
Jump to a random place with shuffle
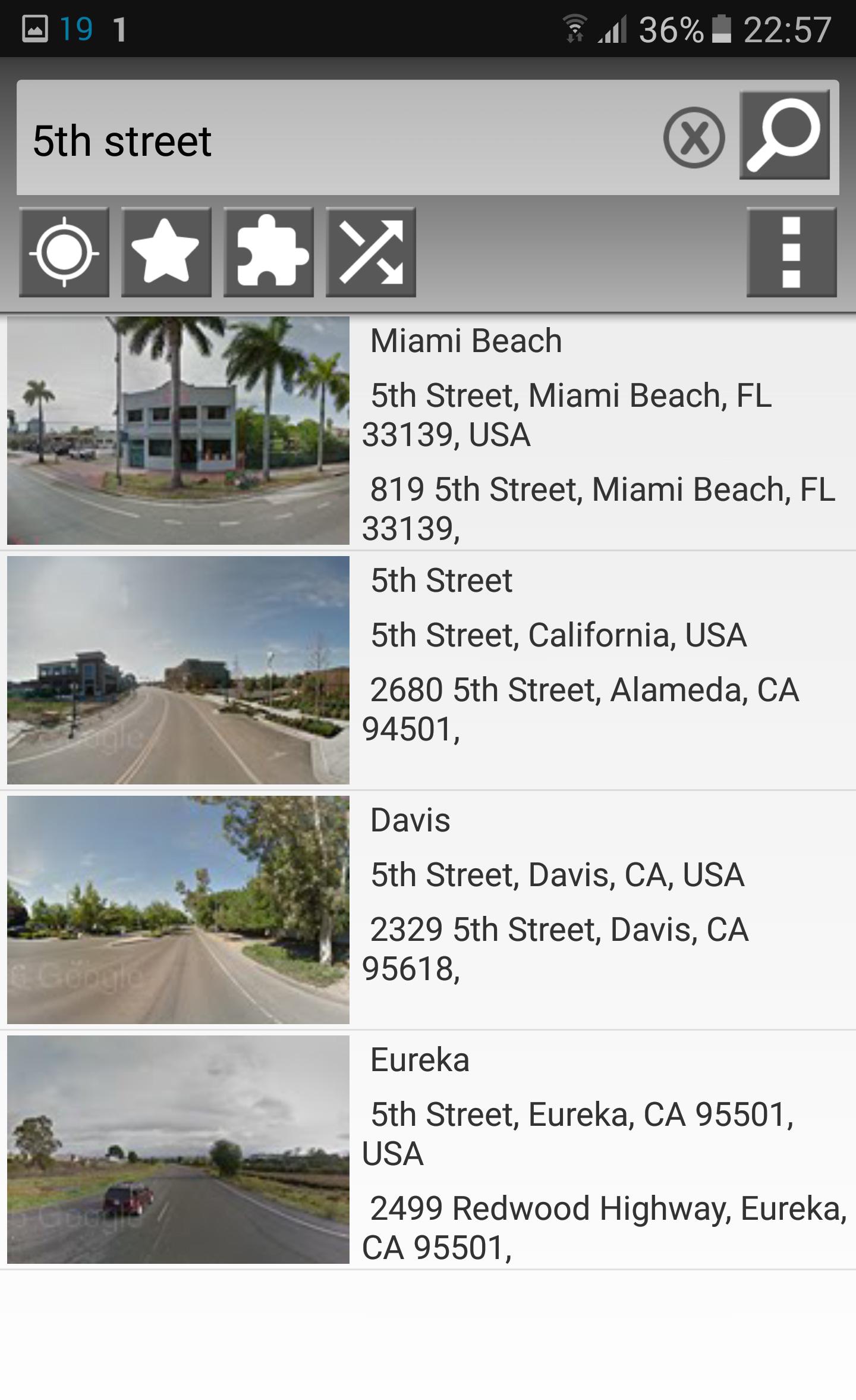tap(371, 252)
